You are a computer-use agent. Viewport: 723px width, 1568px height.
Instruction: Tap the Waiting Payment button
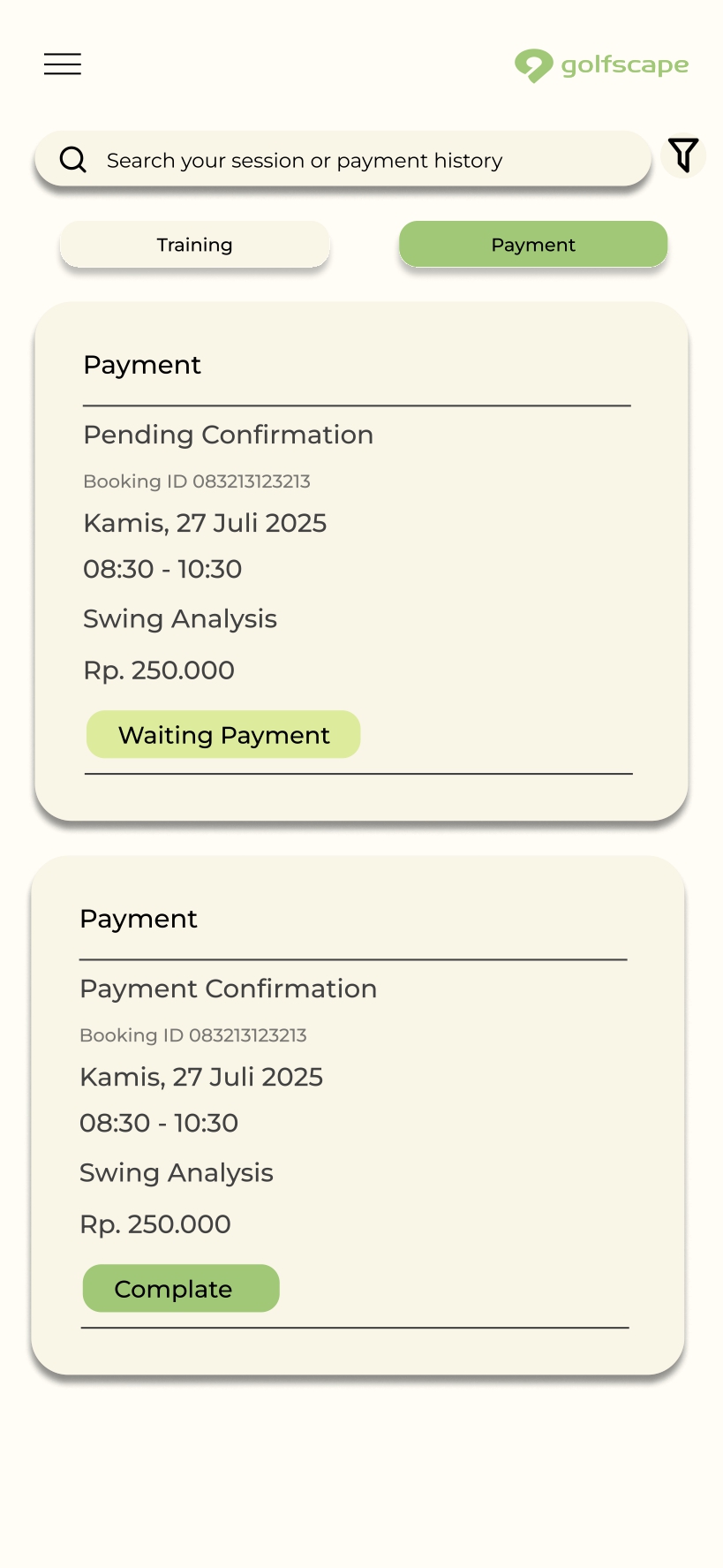[223, 735]
